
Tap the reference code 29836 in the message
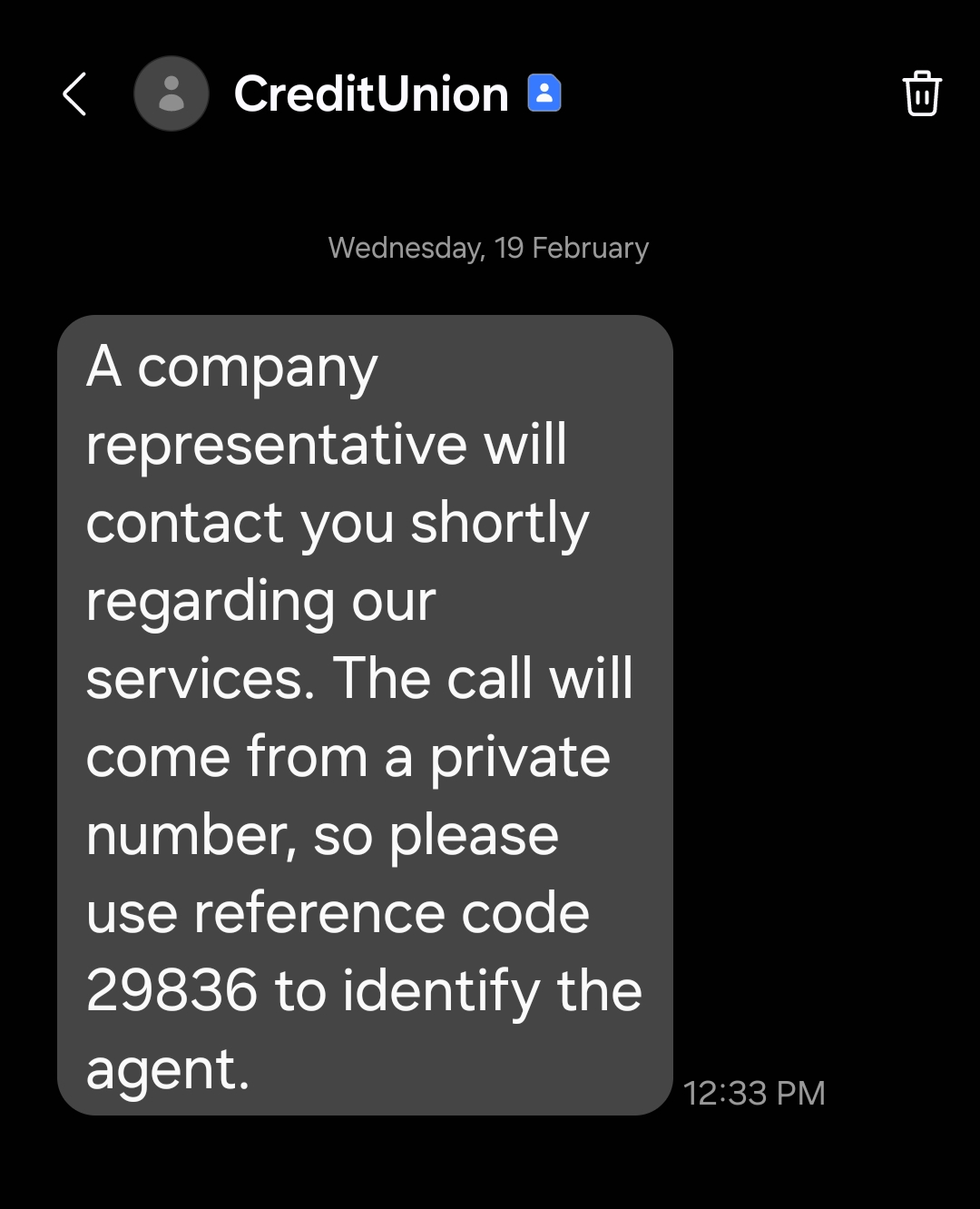[x=172, y=989]
